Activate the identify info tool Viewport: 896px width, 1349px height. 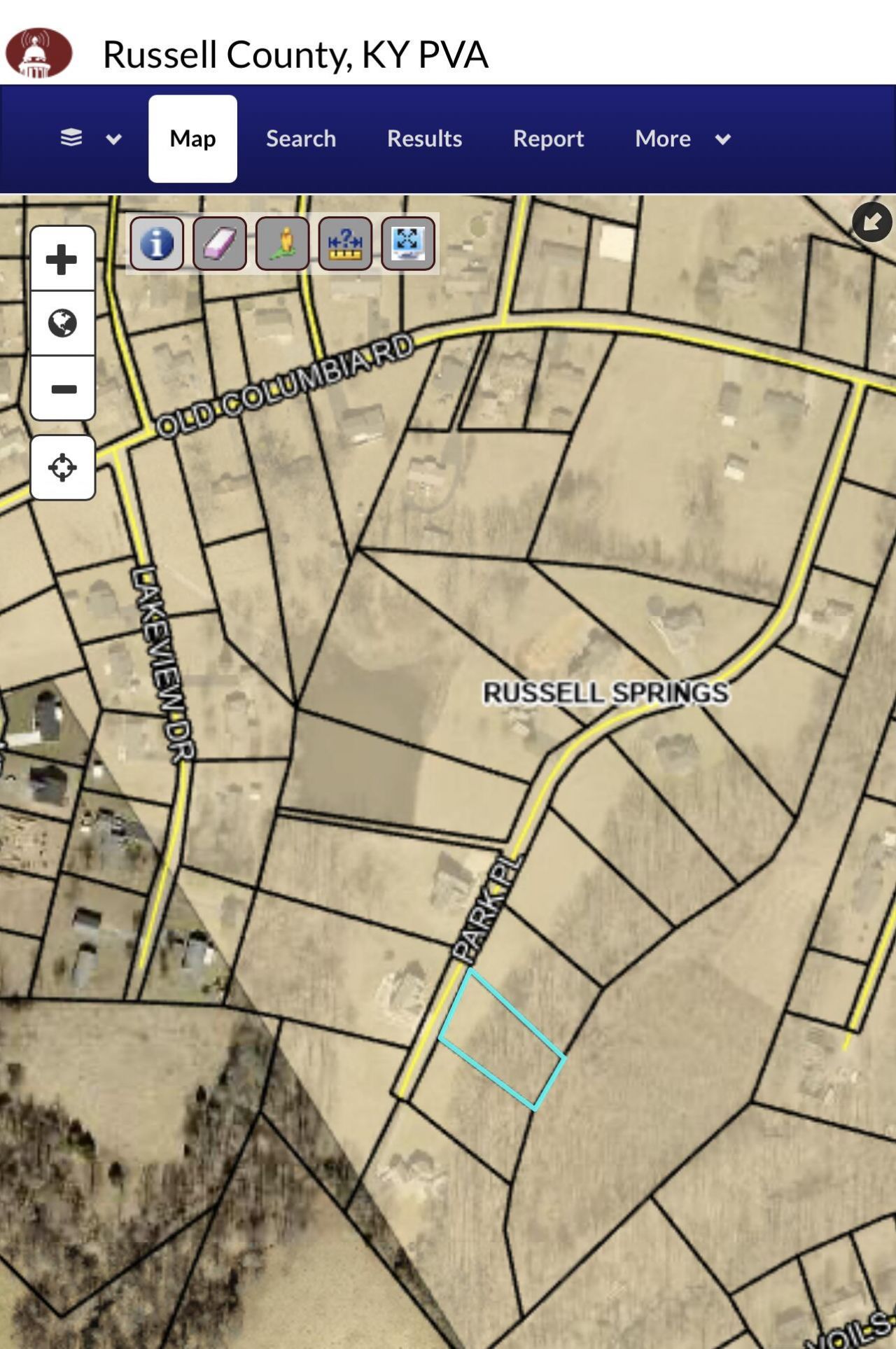click(x=157, y=244)
